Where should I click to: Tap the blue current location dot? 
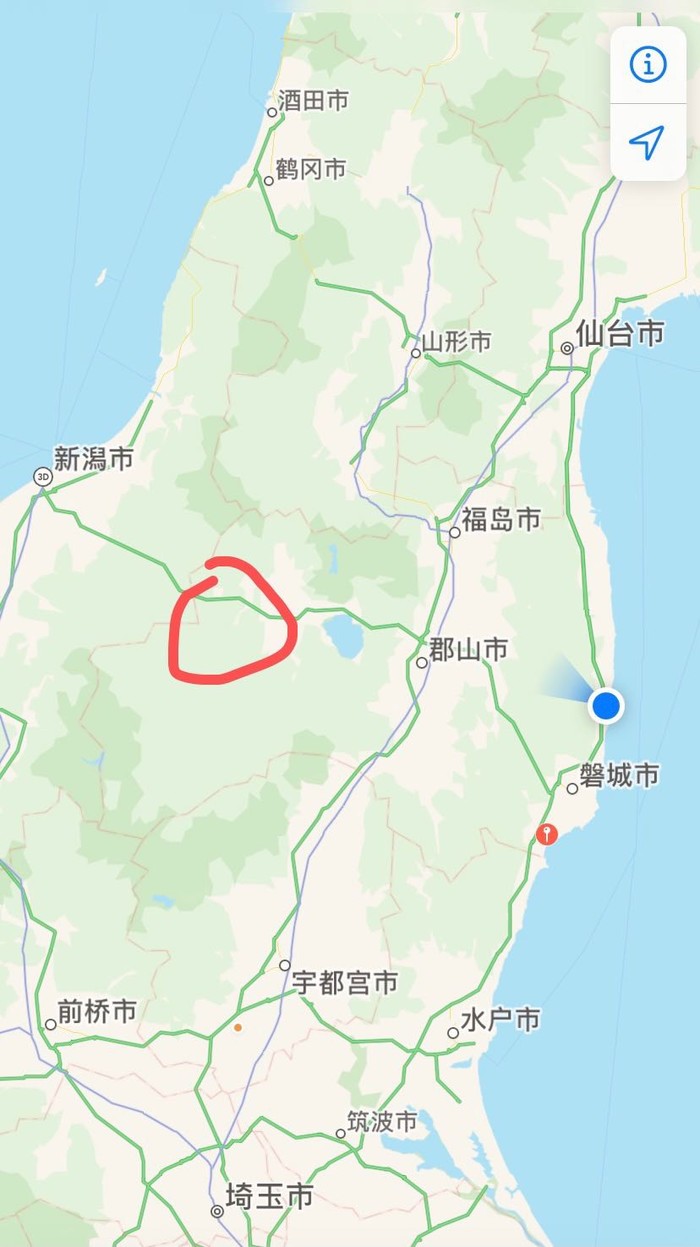coord(606,706)
